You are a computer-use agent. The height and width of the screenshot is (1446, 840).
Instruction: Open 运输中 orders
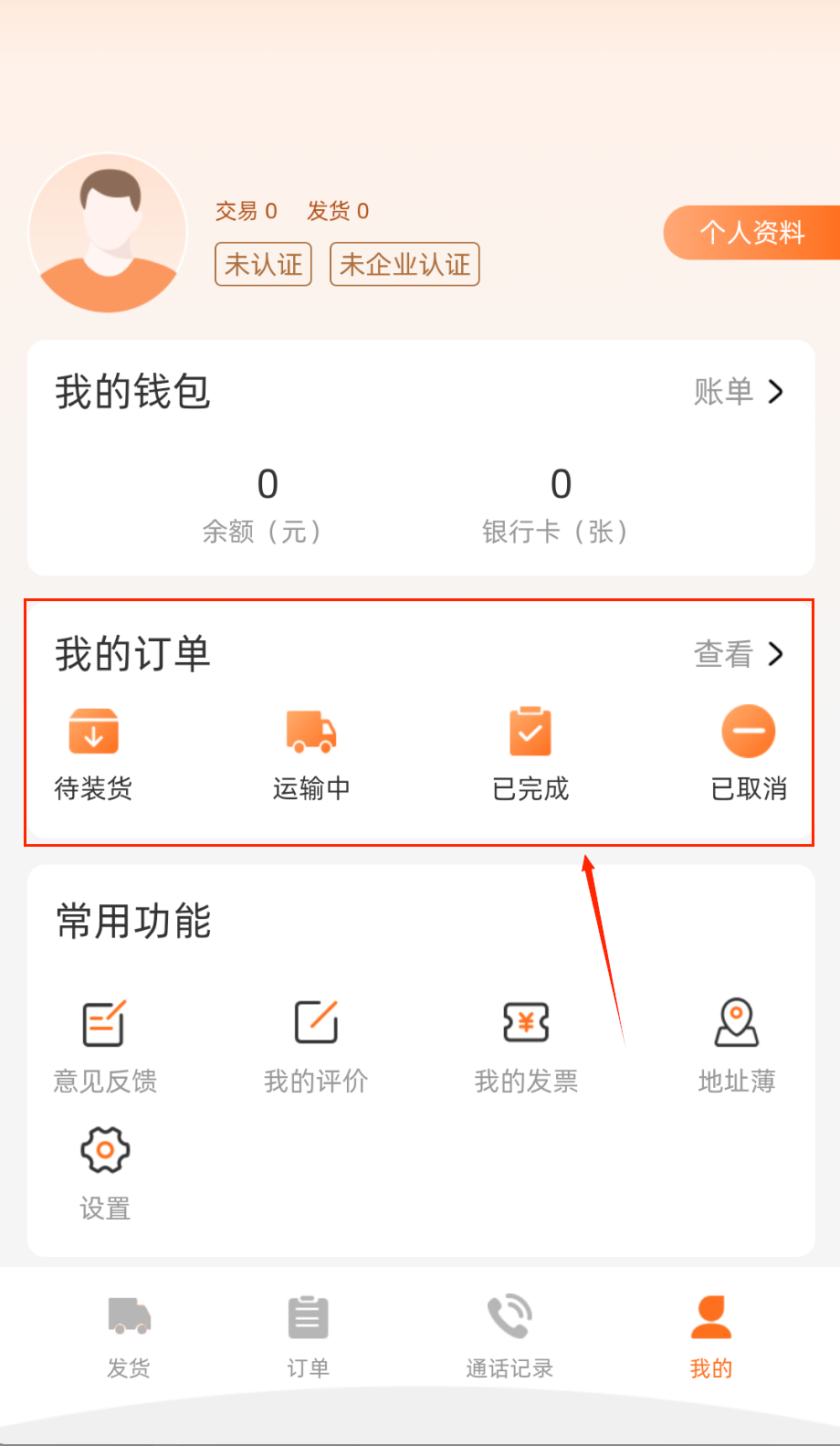point(311,753)
